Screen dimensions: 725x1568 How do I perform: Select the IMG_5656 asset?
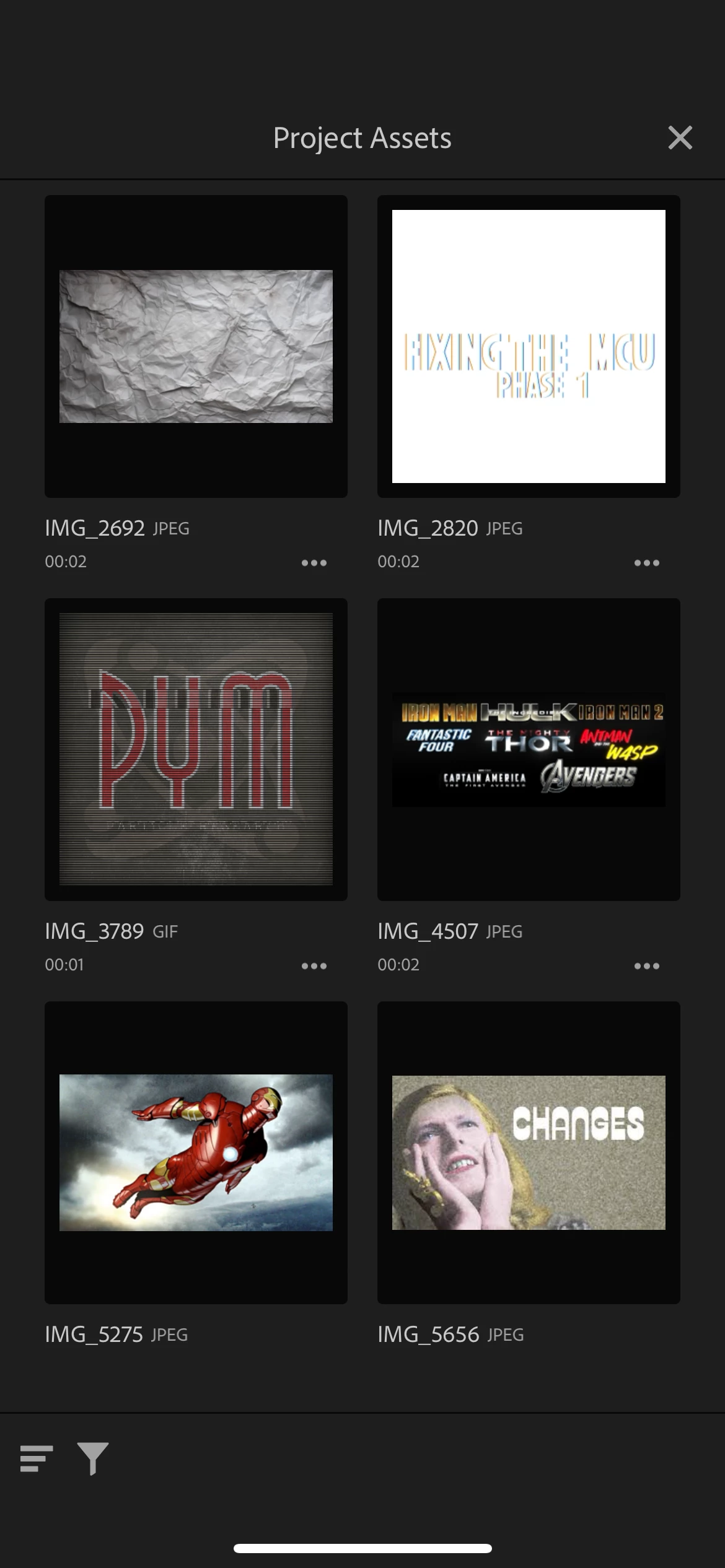[x=529, y=1152]
